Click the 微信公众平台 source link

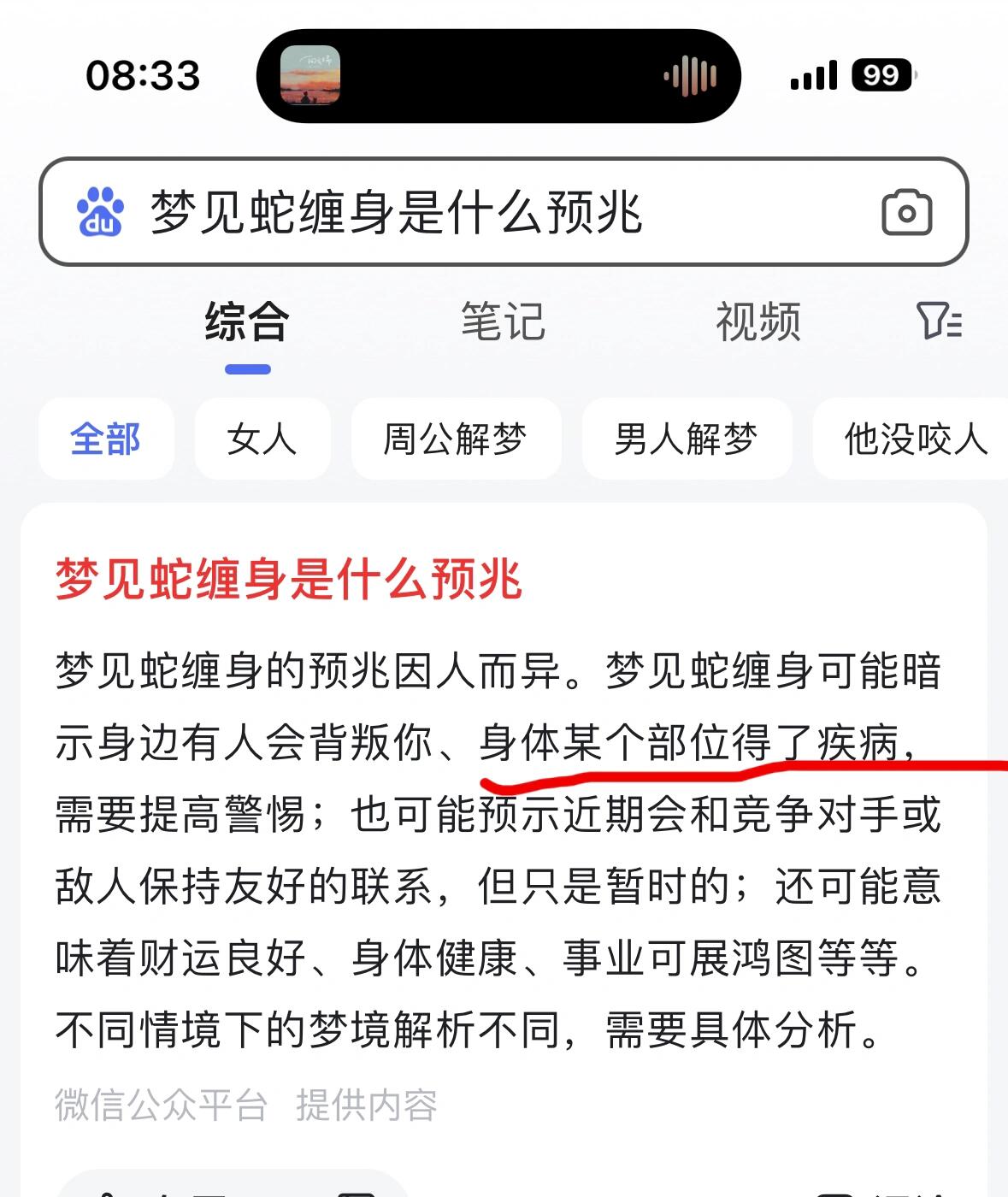point(158,1105)
